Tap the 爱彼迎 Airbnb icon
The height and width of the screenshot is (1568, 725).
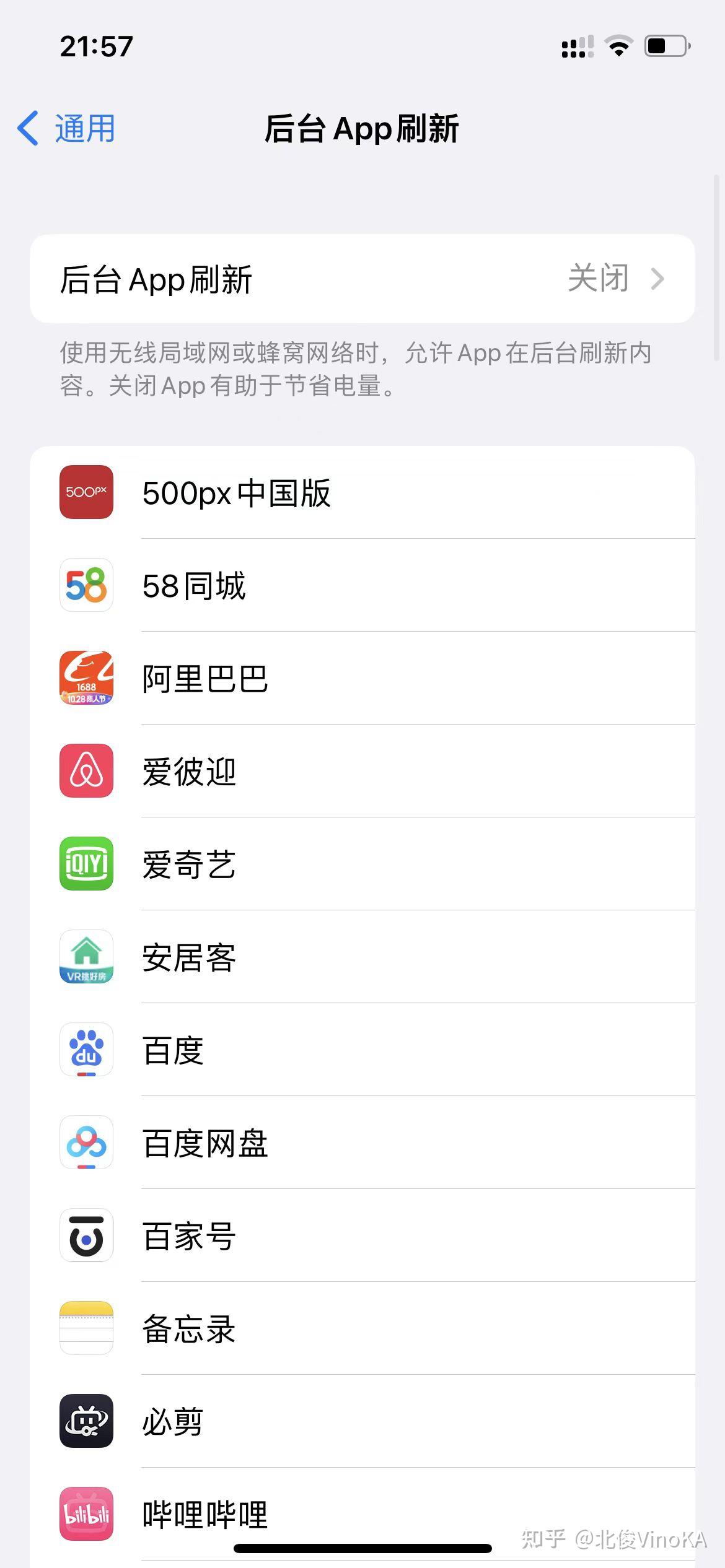[x=86, y=772]
